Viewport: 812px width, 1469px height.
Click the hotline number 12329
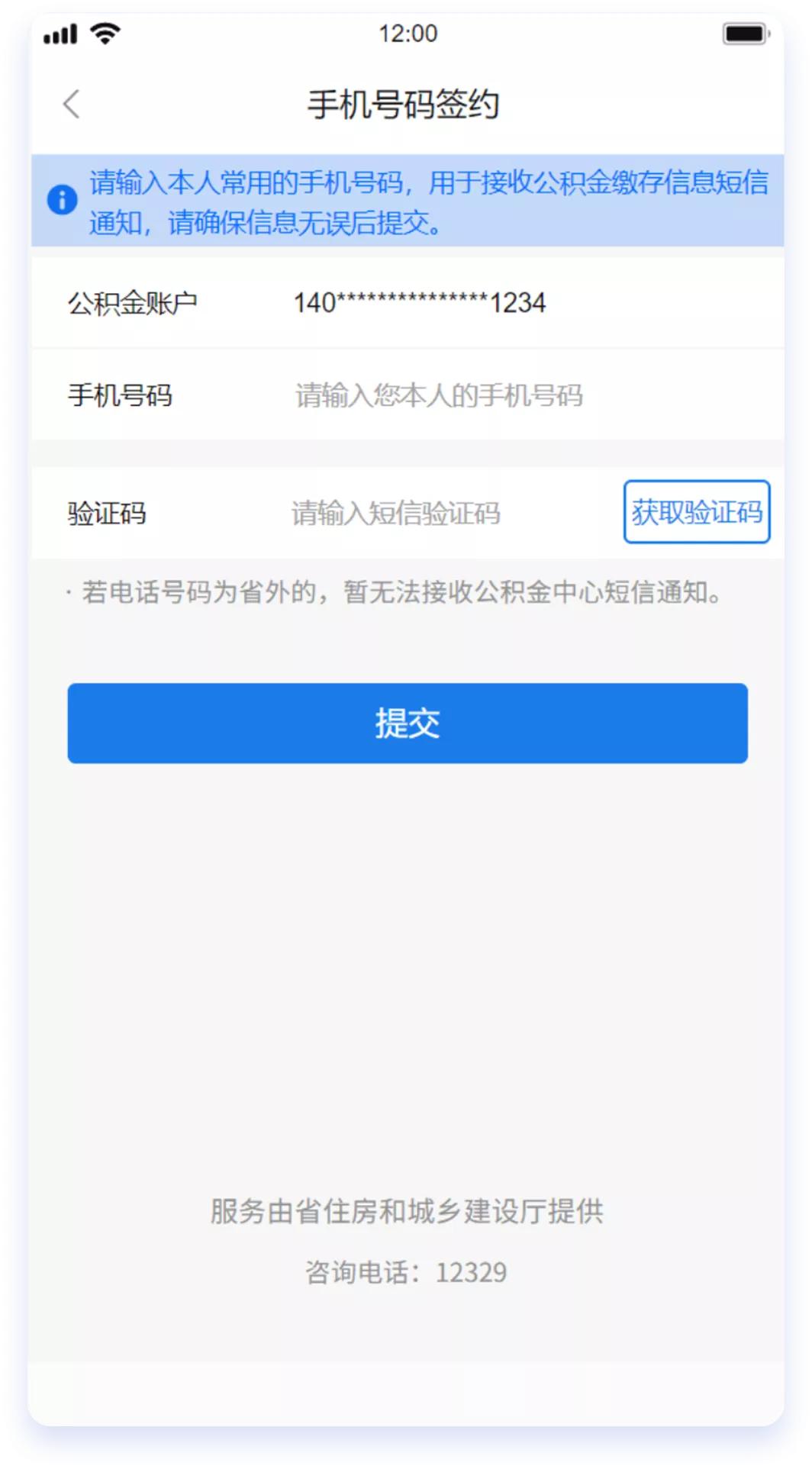point(406,1271)
